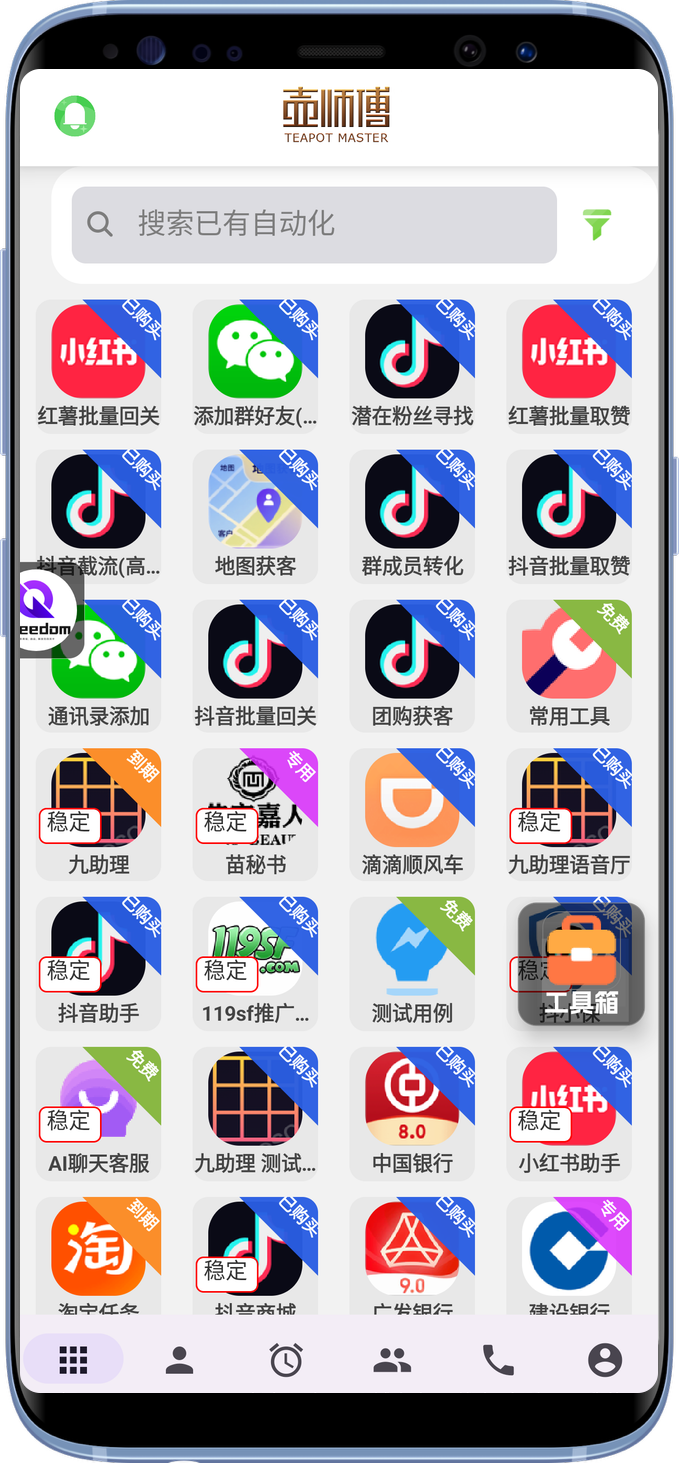Open the green notifications bell

(x=74, y=116)
